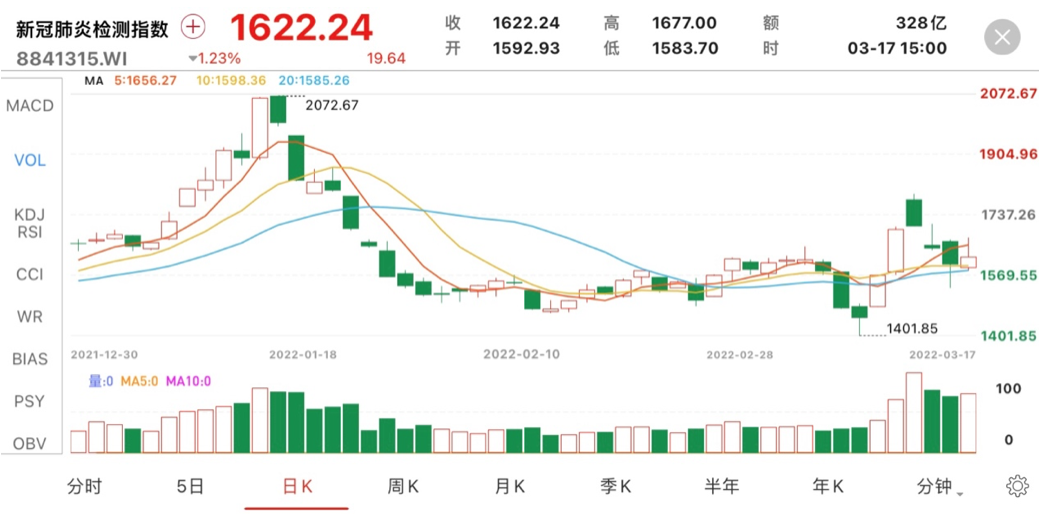Choose the CCI indicator

(x=30, y=273)
